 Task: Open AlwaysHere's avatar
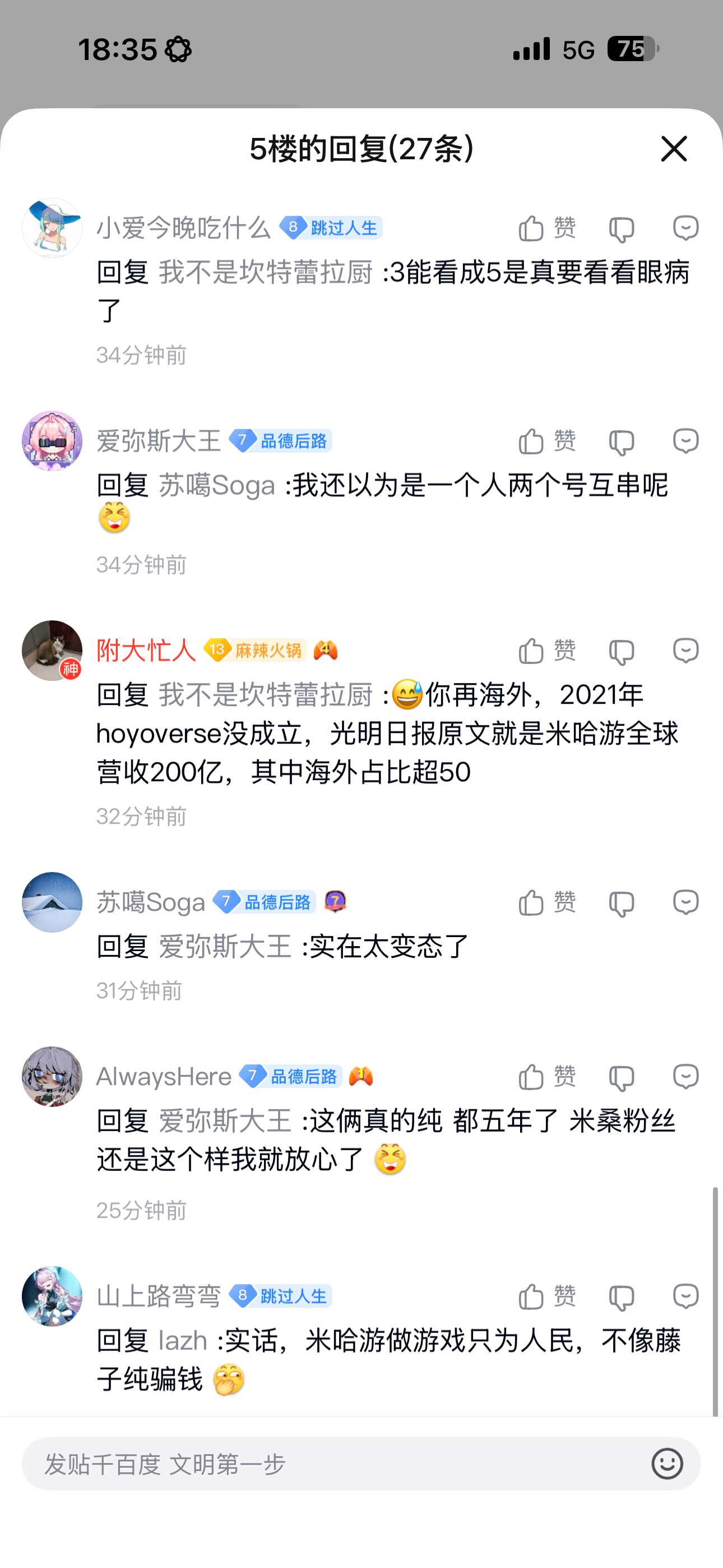(x=52, y=1077)
